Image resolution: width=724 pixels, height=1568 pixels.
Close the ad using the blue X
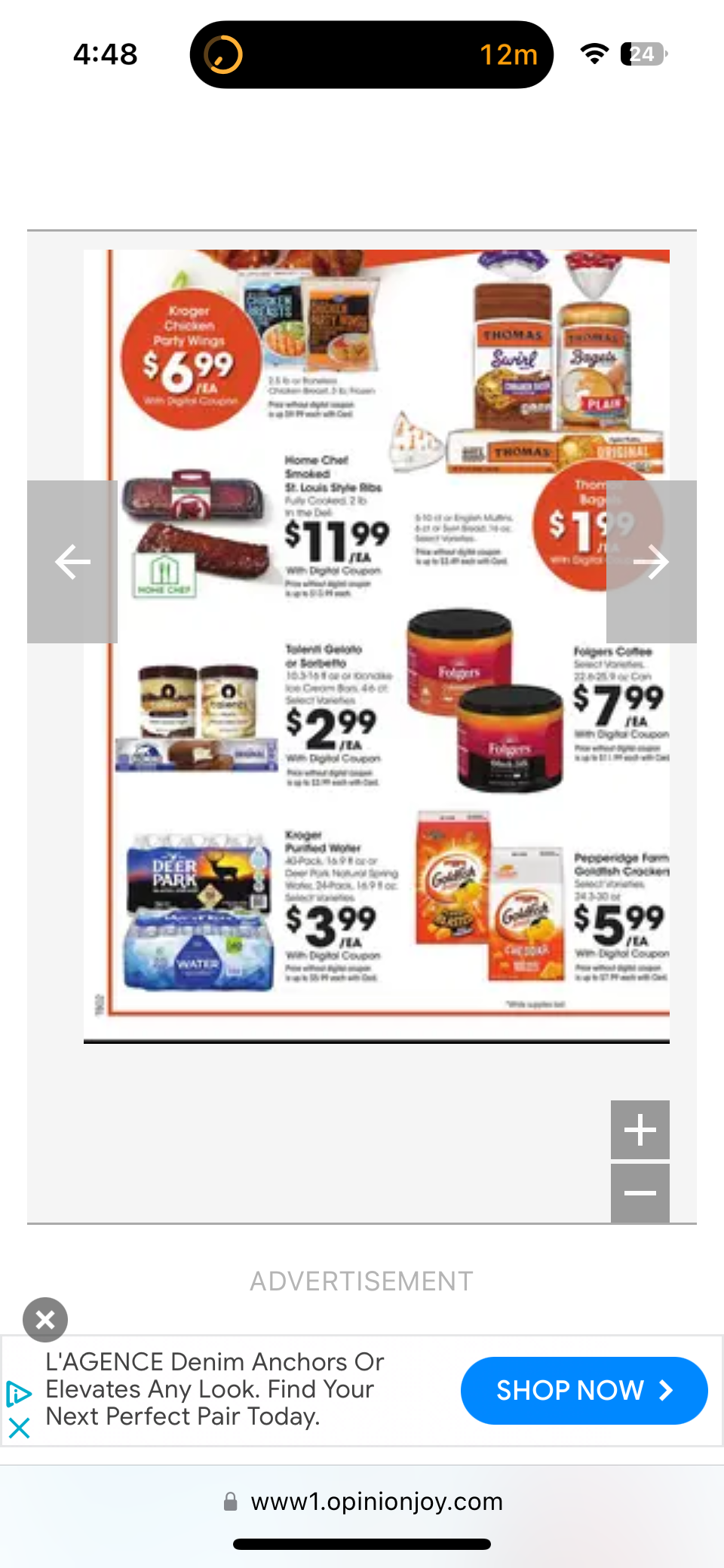pos(19,1428)
